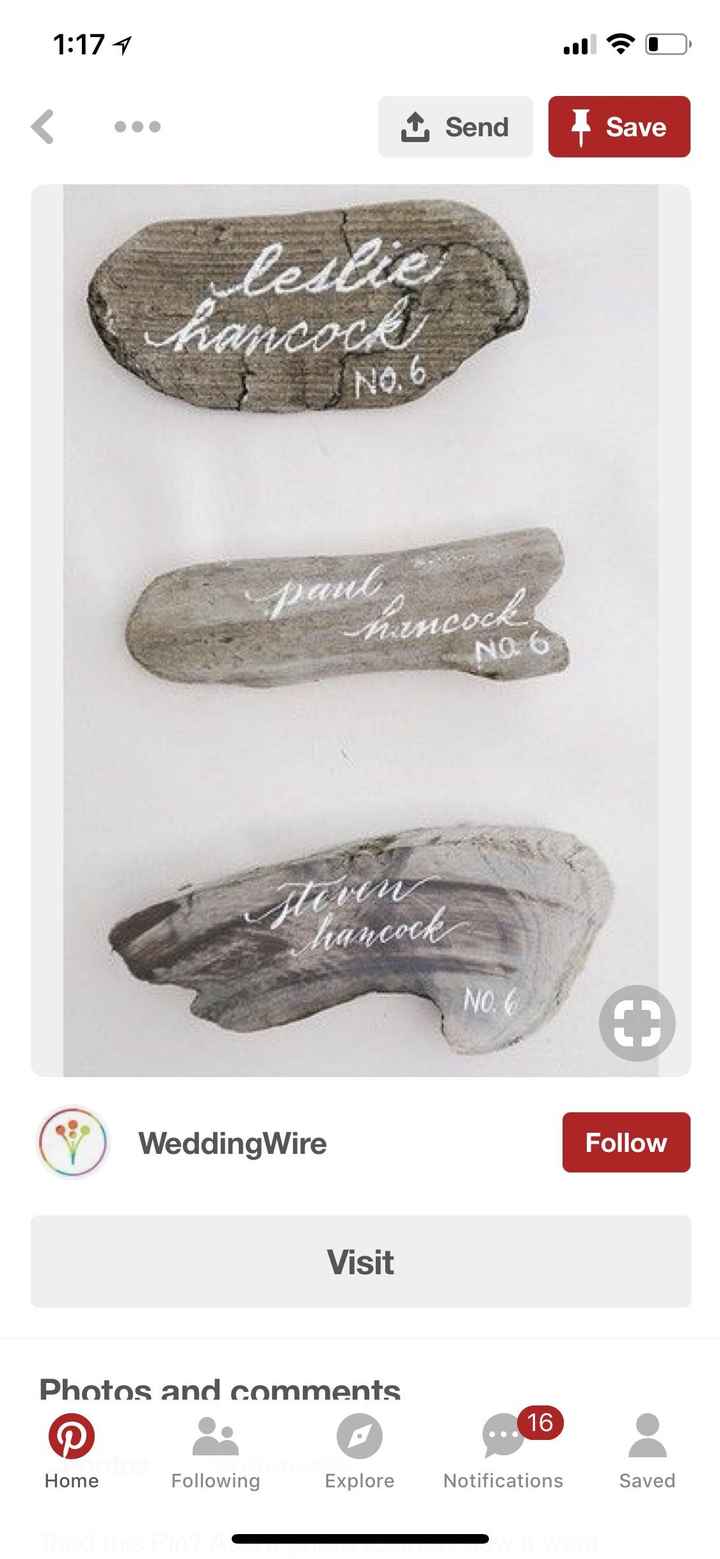Check the Notifications tab
Image resolution: width=720 pixels, height=1559 pixels.
click(503, 1451)
